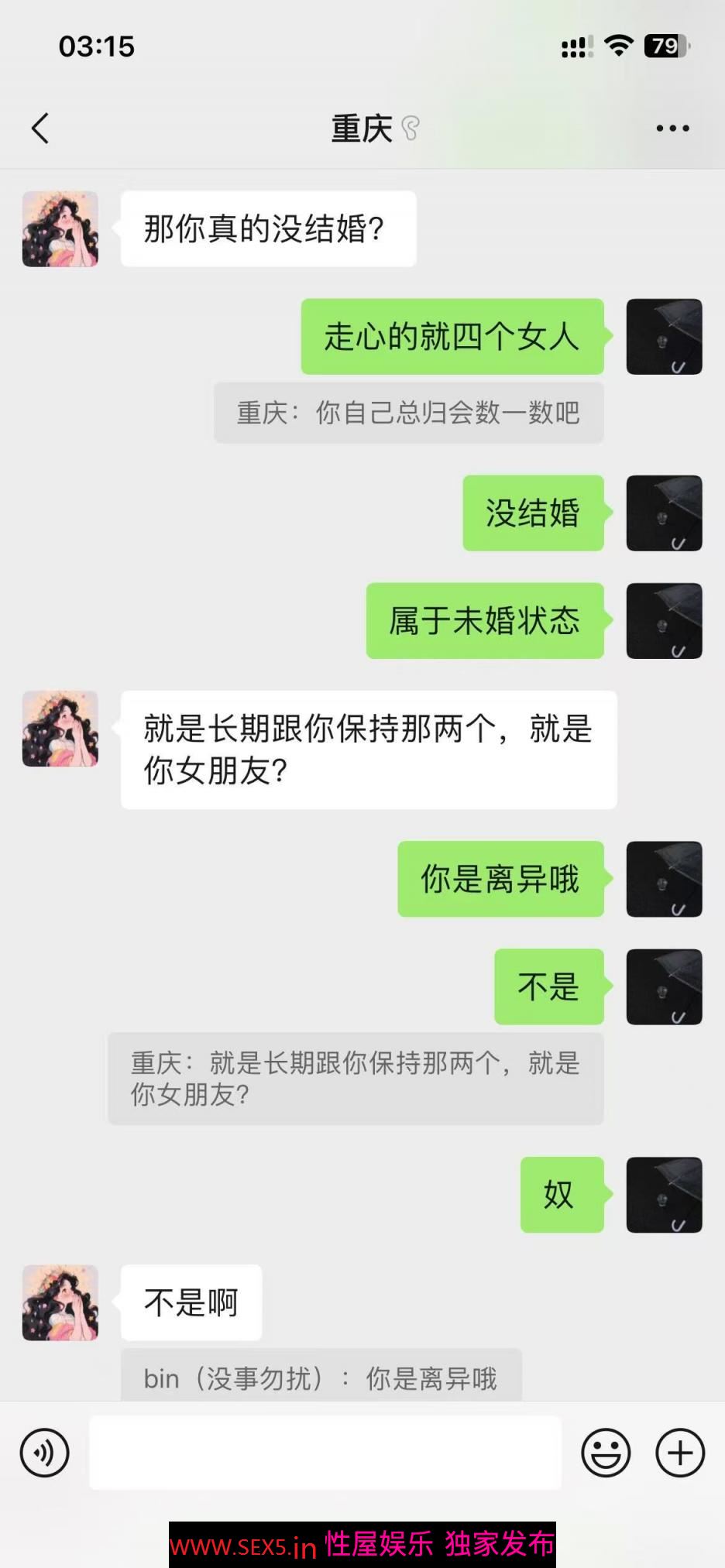Open 重庆's avatar beside 那你真的没结婚?
725x1568 pixels.
[x=60, y=229]
